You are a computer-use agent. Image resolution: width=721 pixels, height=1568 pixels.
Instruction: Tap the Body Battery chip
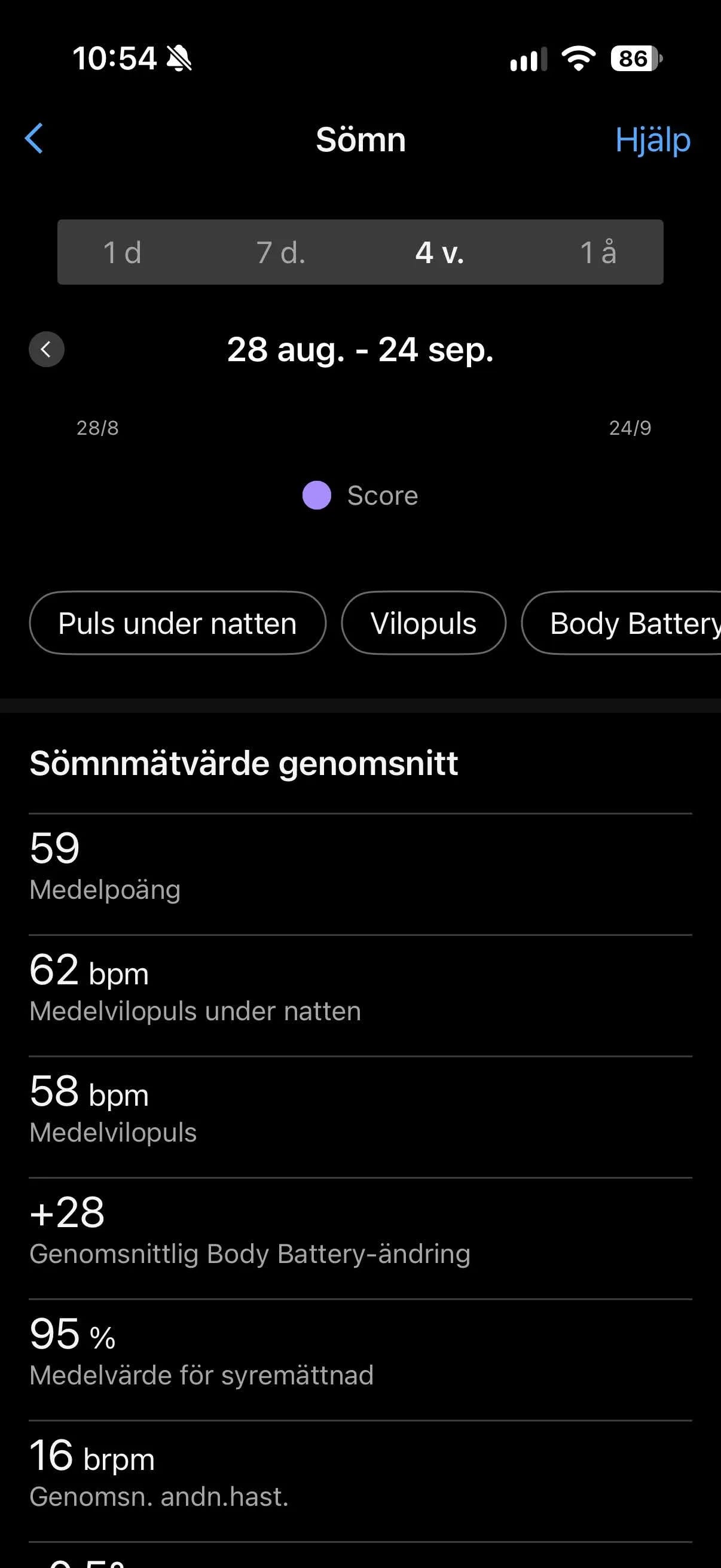[x=621, y=623]
